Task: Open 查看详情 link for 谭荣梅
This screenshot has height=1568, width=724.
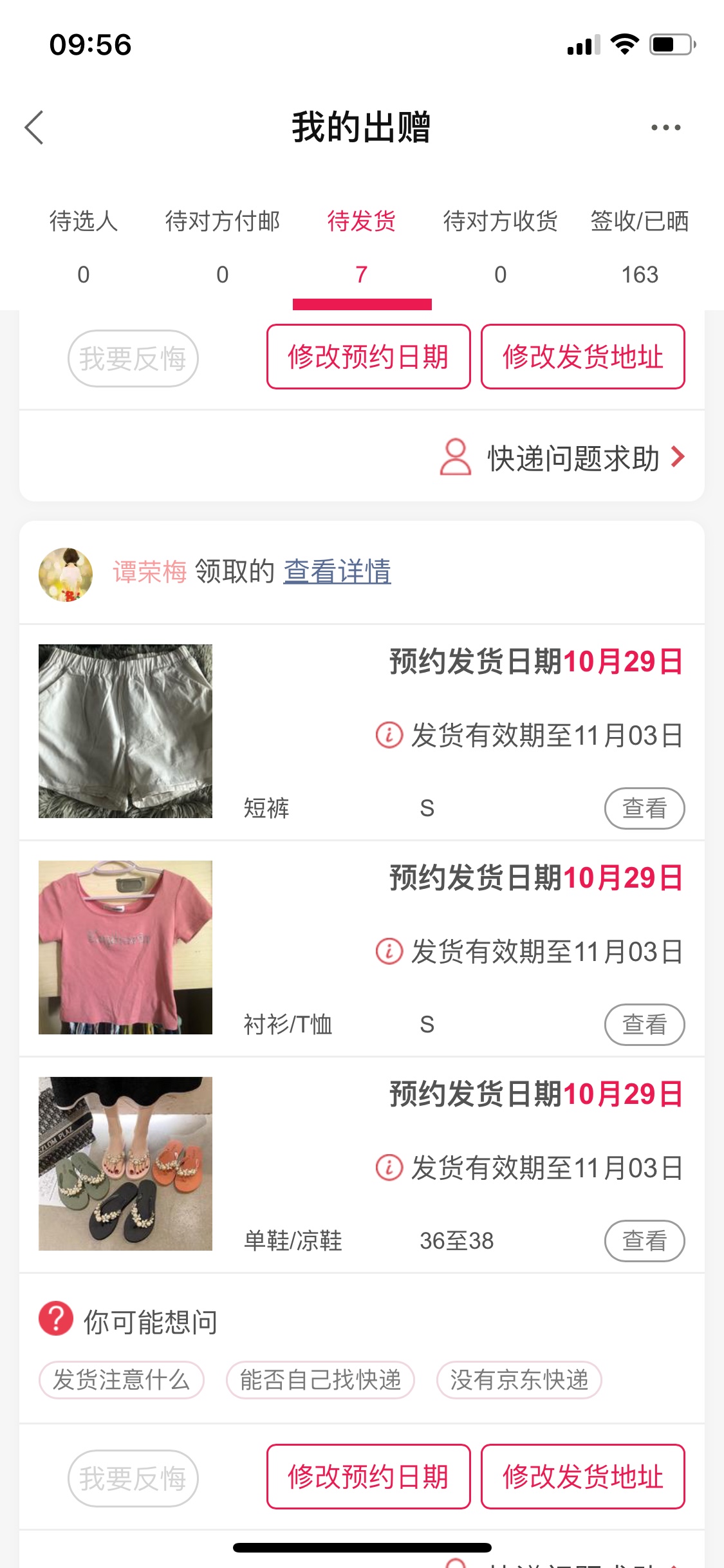Action: (337, 572)
